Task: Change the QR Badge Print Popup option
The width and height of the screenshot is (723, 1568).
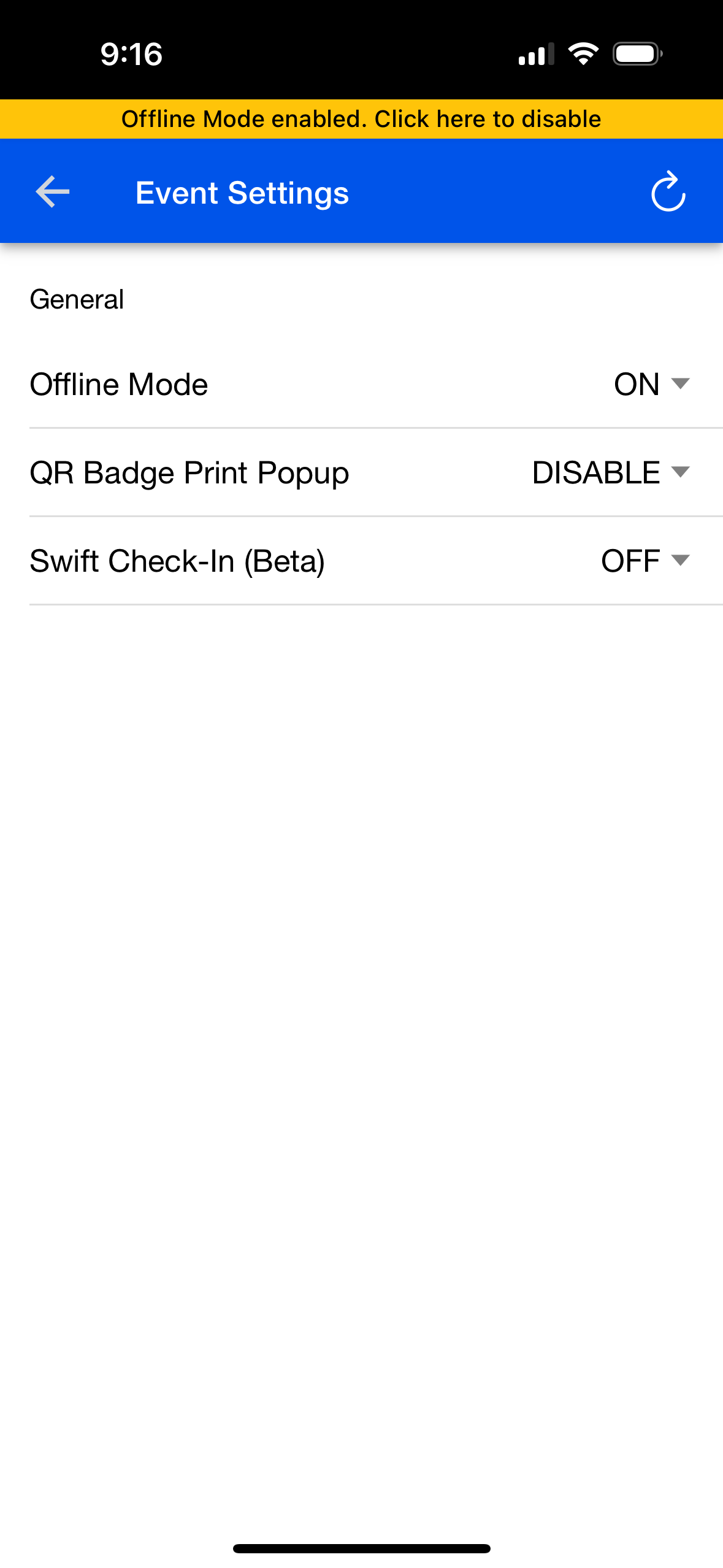Action: click(x=610, y=473)
